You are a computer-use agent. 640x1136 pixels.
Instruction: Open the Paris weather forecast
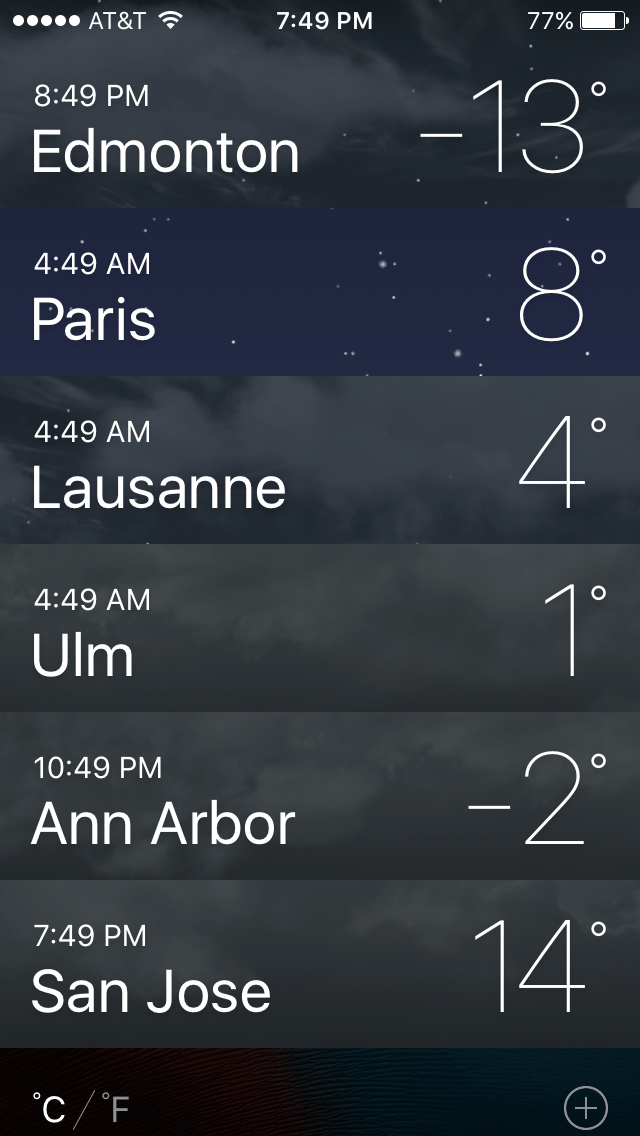click(320, 293)
